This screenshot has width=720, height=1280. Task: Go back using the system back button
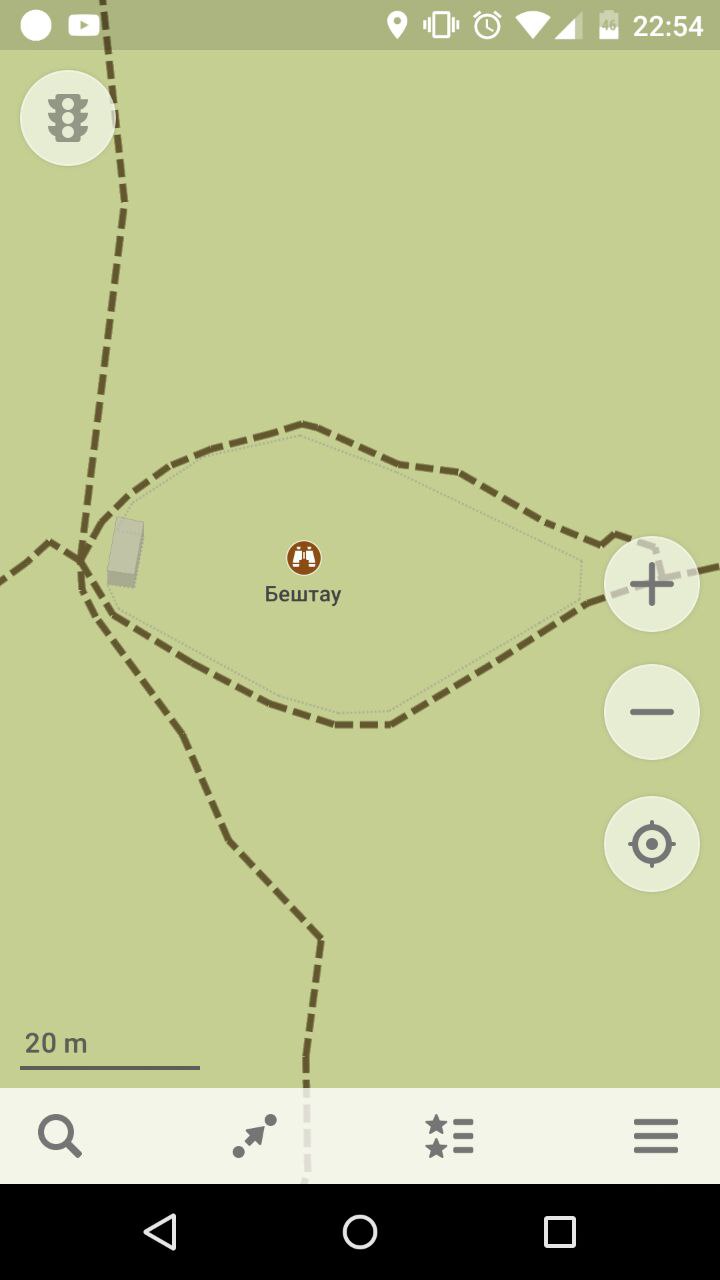pyautogui.click(x=160, y=1232)
